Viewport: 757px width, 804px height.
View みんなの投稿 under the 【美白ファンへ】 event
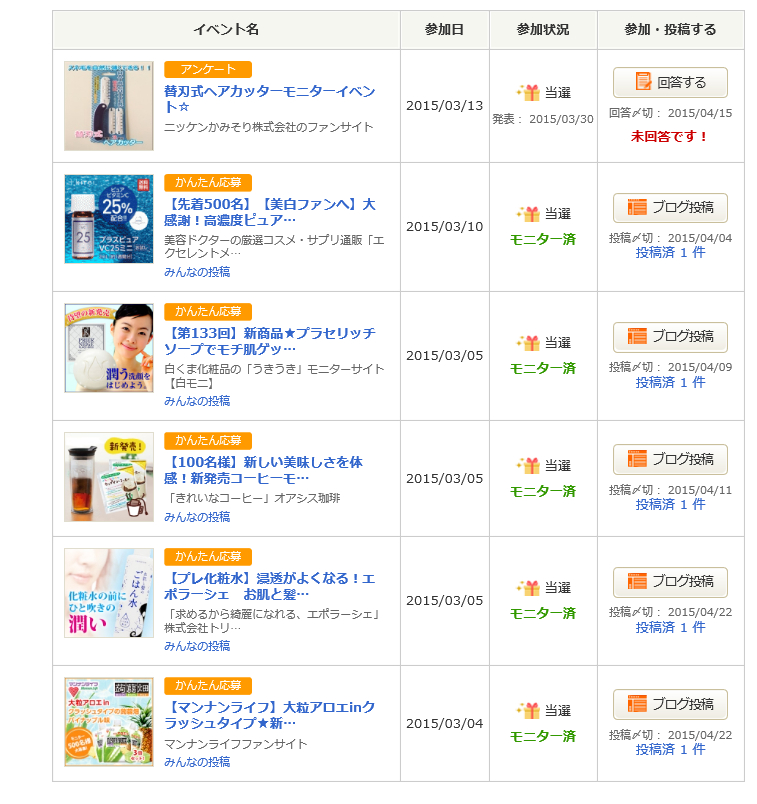(197, 272)
